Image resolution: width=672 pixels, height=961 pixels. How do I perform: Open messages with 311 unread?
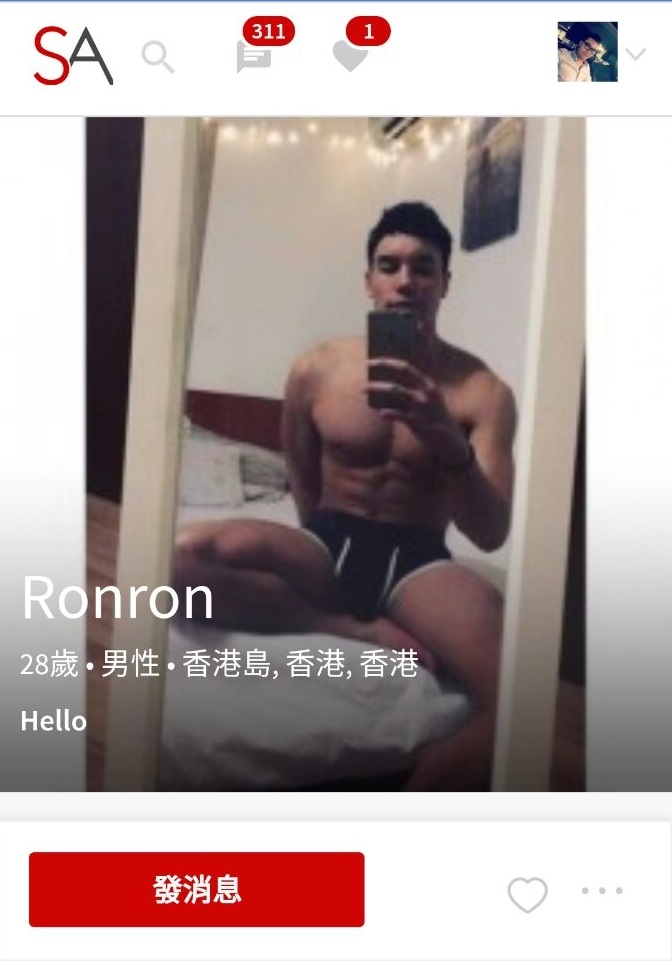pyautogui.click(x=254, y=56)
